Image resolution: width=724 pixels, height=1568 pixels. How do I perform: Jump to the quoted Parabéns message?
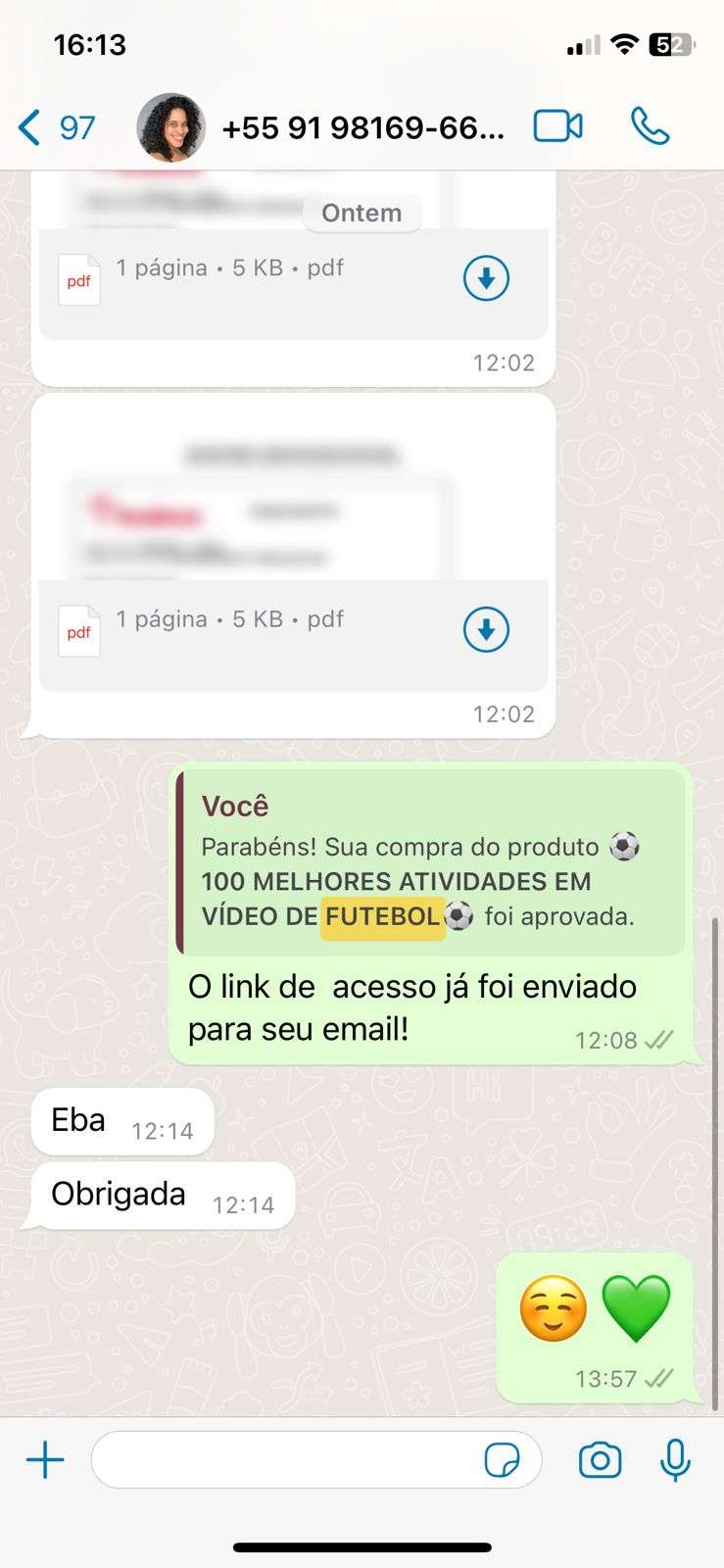431,862
